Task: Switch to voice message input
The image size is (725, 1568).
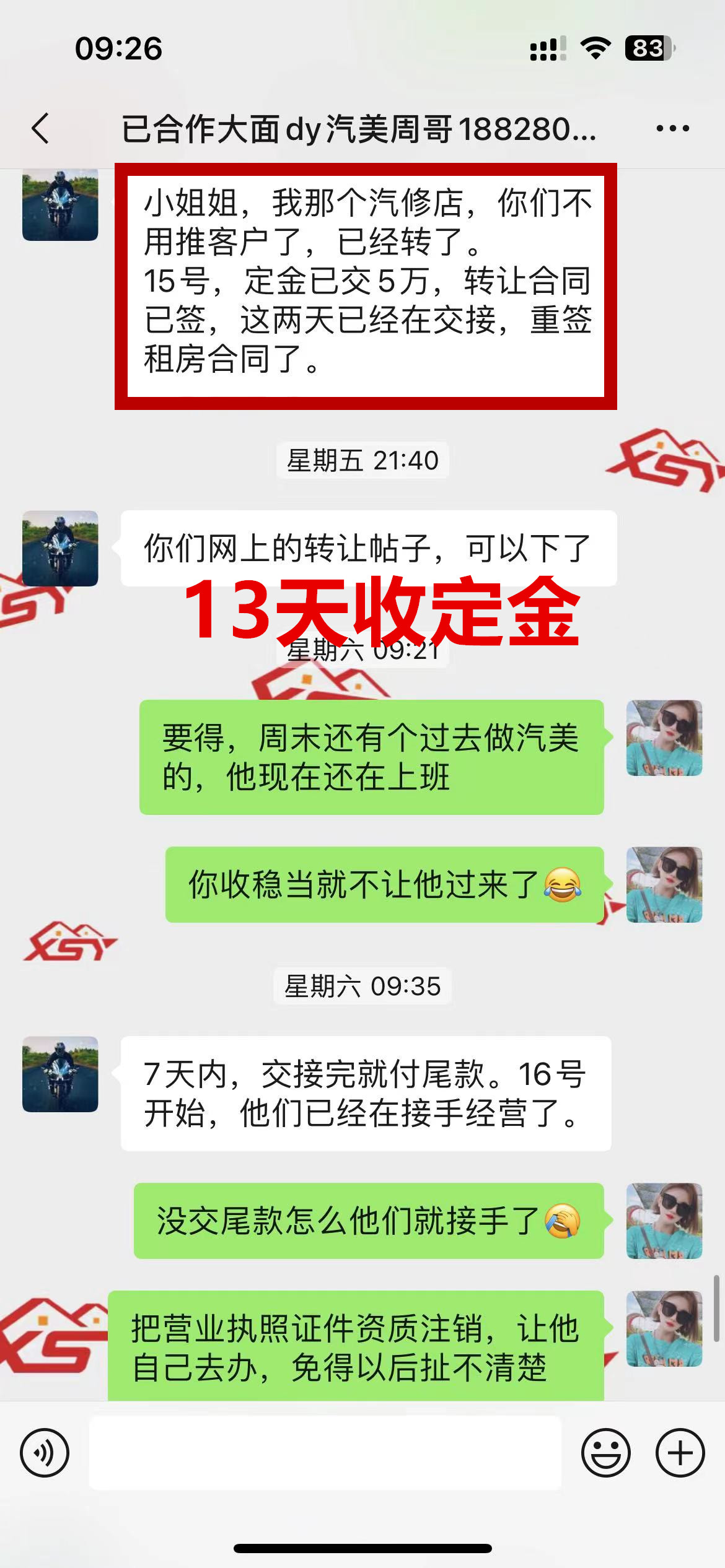Action: pyautogui.click(x=45, y=1453)
